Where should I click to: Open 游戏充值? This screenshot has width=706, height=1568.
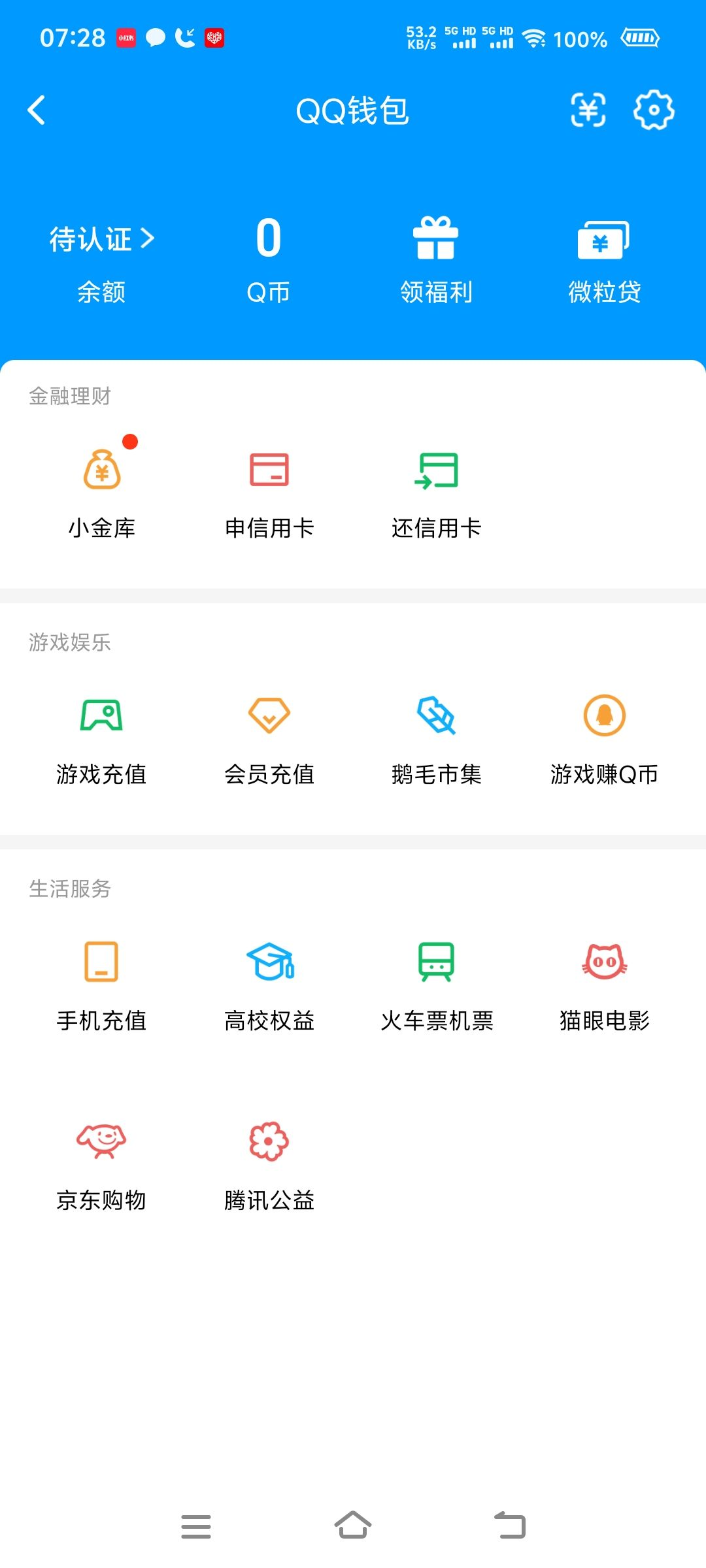coord(101,740)
